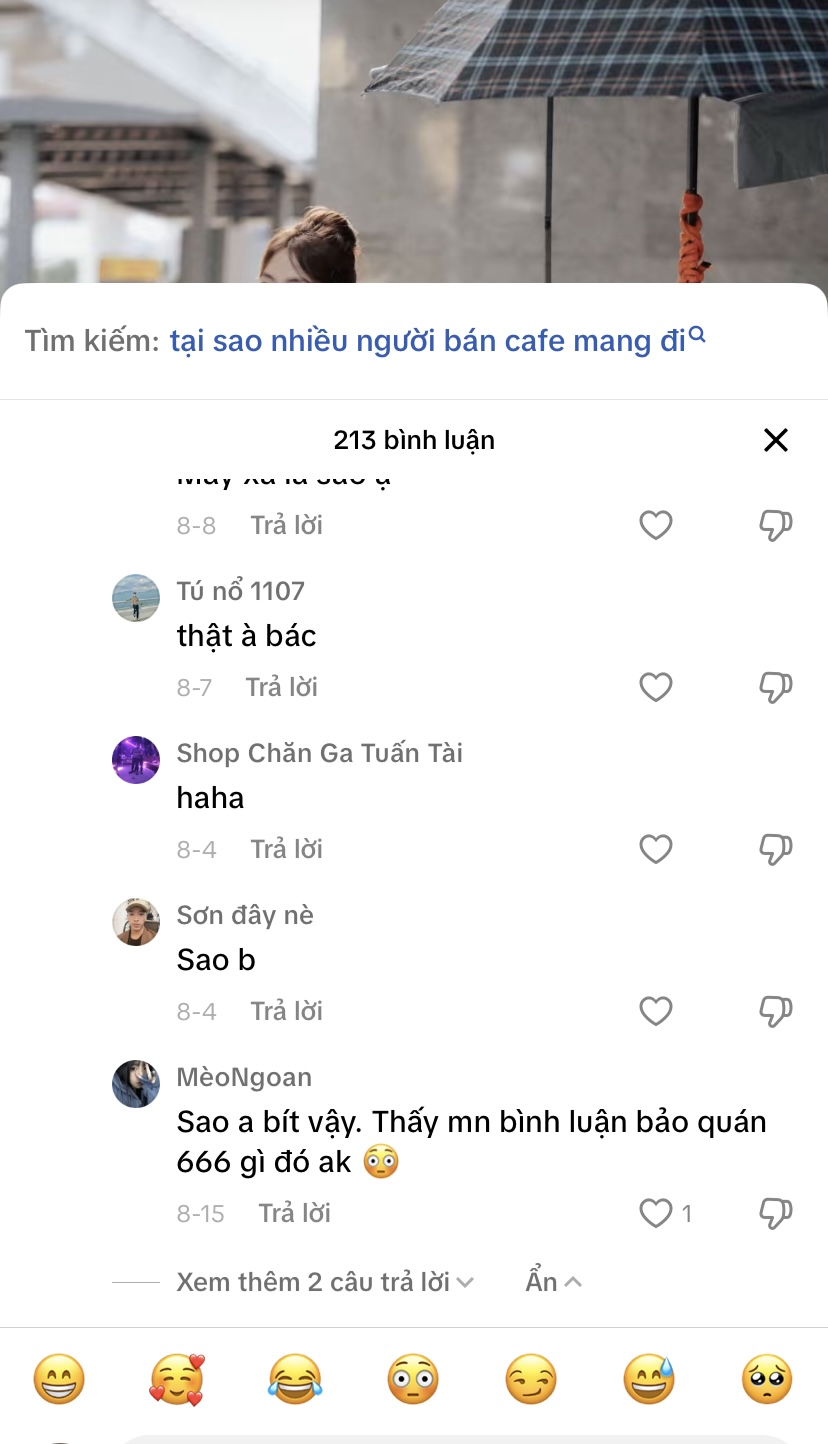Open MèoNgoan's profile avatar

pyautogui.click(x=136, y=1084)
